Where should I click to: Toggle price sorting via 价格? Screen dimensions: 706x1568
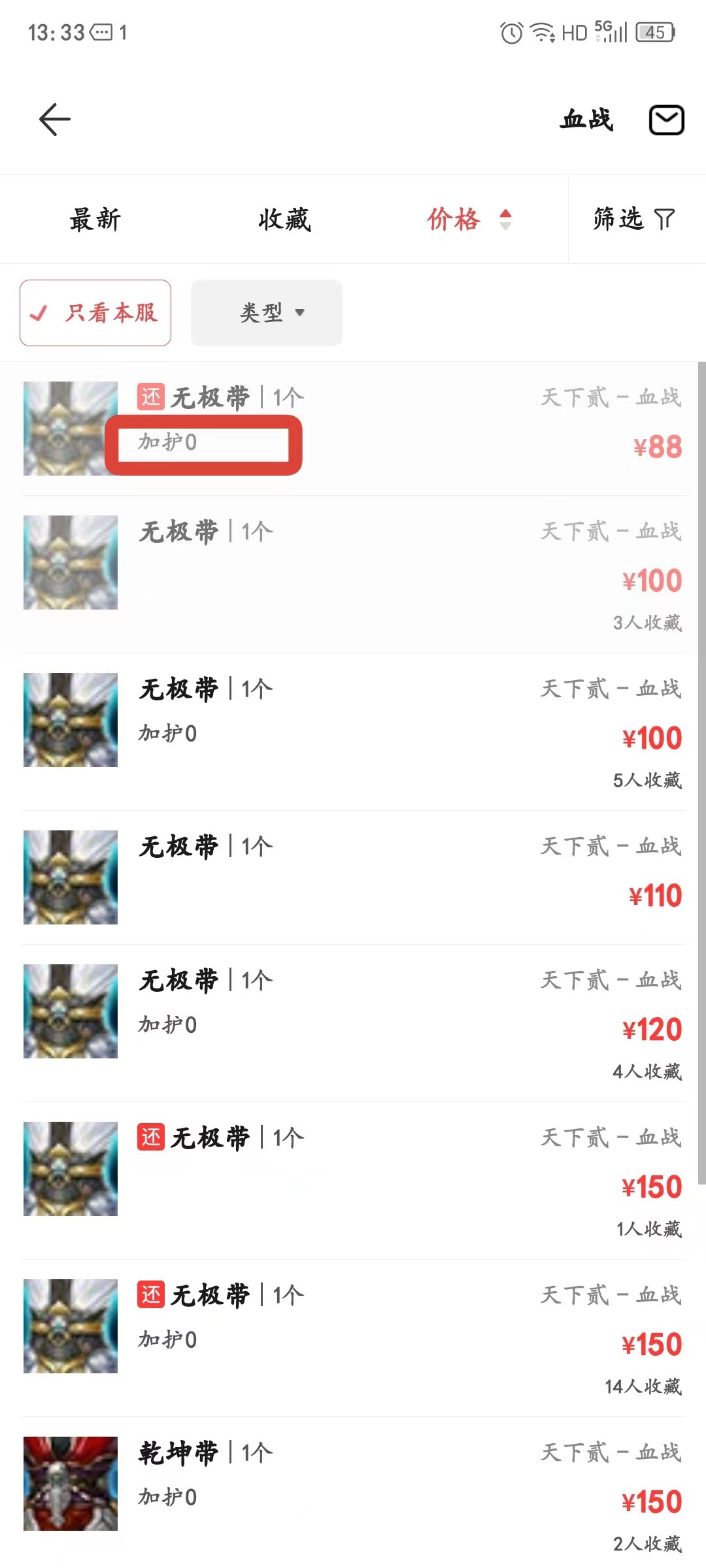[468, 220]
